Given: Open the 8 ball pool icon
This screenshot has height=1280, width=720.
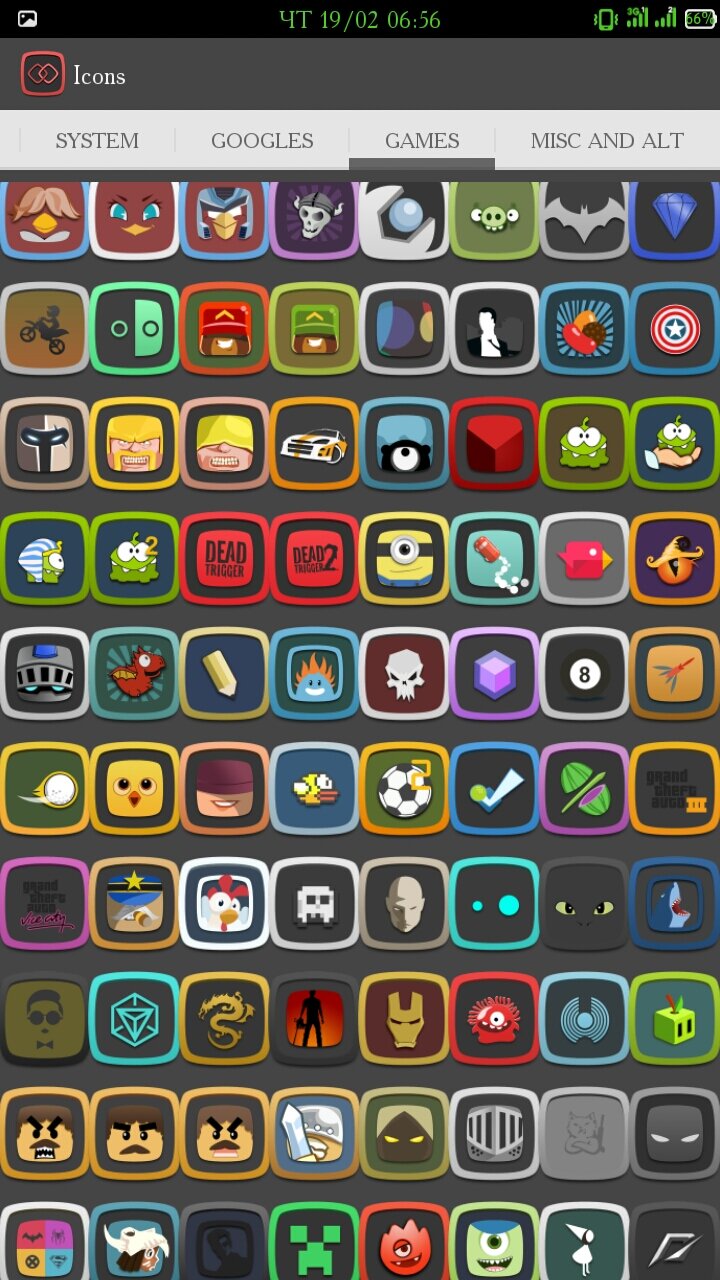Looking at the screenshot, I should (584, 673).
